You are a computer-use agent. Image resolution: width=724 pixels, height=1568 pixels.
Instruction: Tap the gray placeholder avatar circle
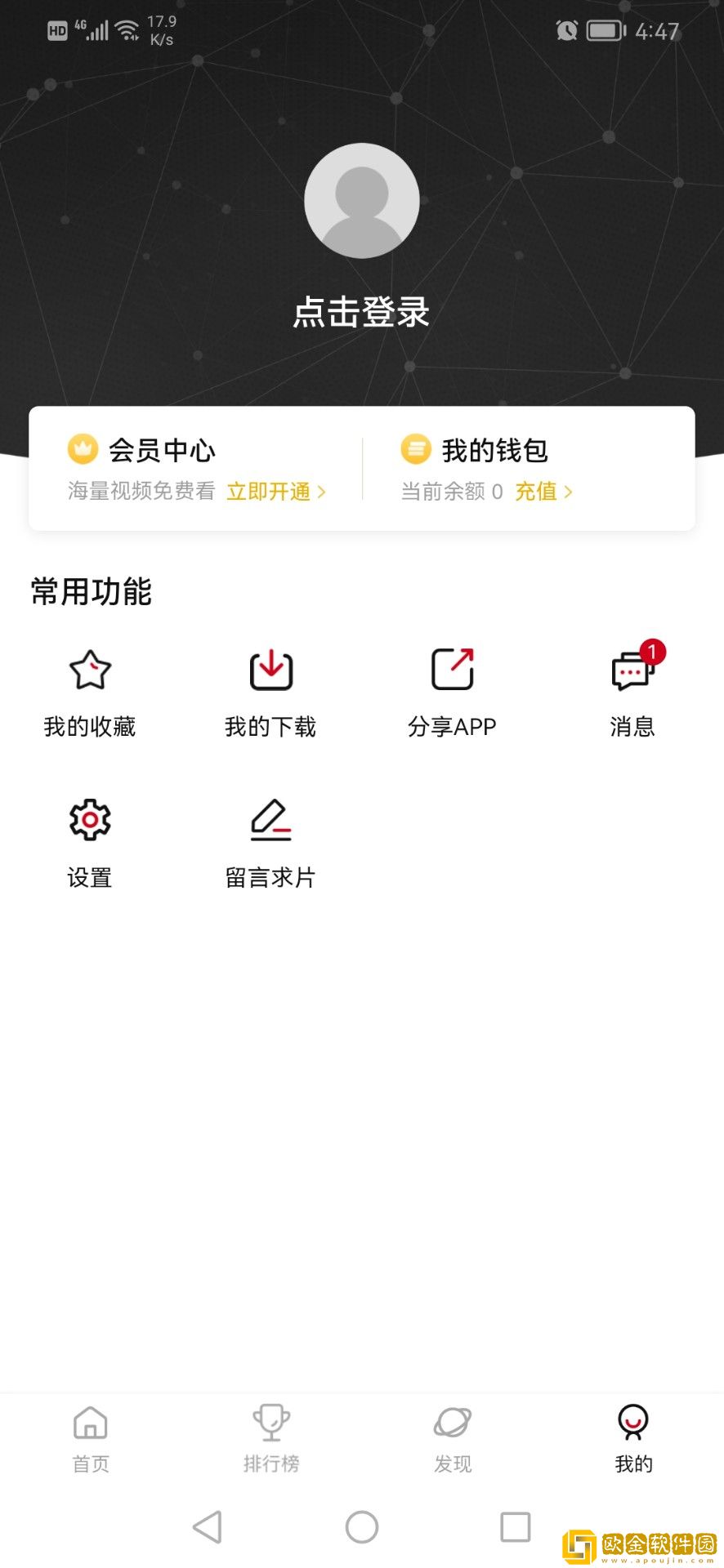tap(362, 201)
